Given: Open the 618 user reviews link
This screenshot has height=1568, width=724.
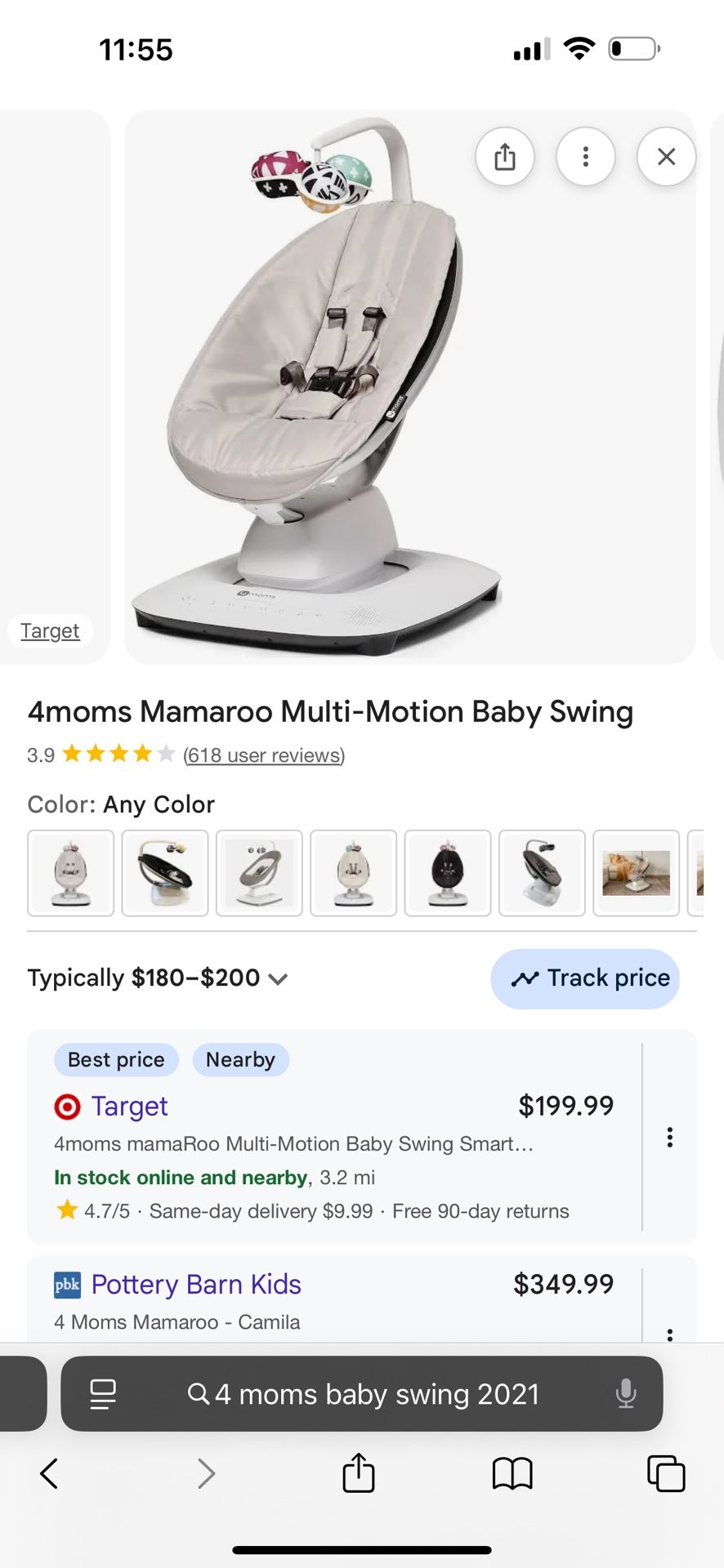Looking at the screenshot, I should (263, 755).
